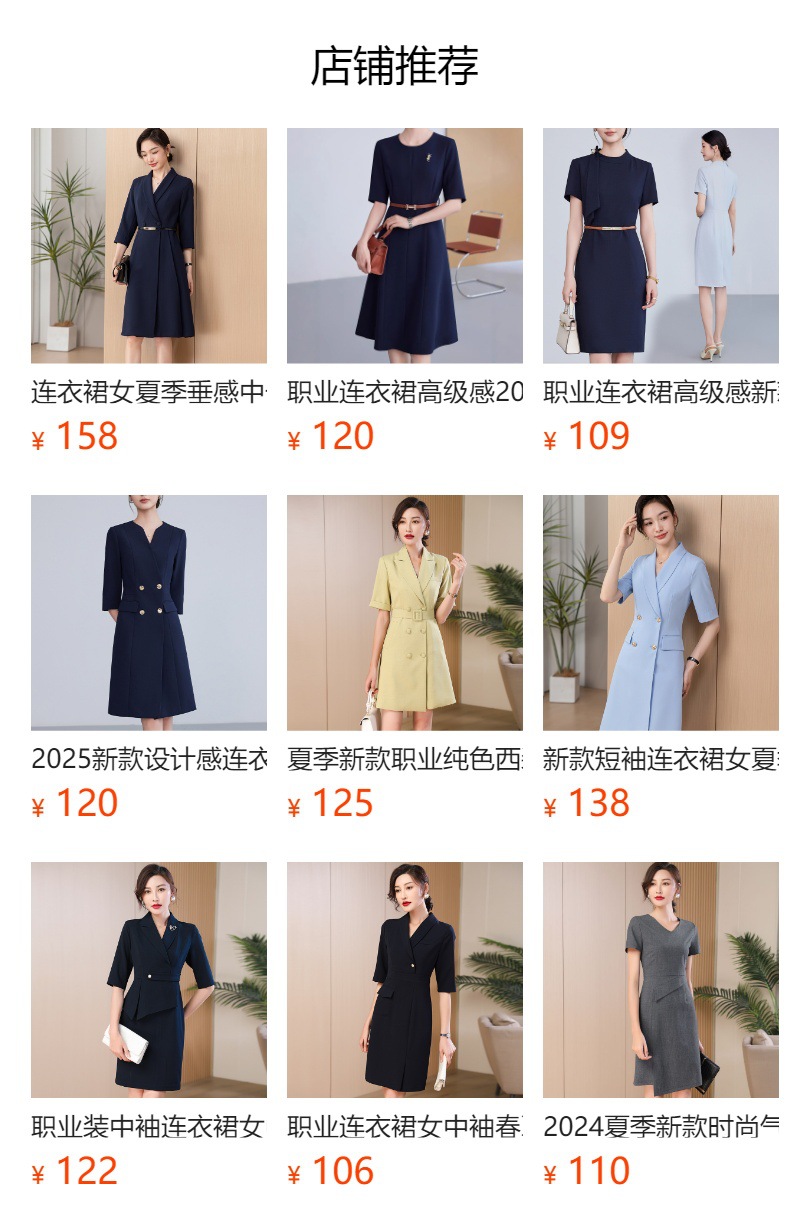Open the ¥109 职业连衣裙高级感新 product
The height and width of the screenshot is (1230, 790).
tap(660, 246)
